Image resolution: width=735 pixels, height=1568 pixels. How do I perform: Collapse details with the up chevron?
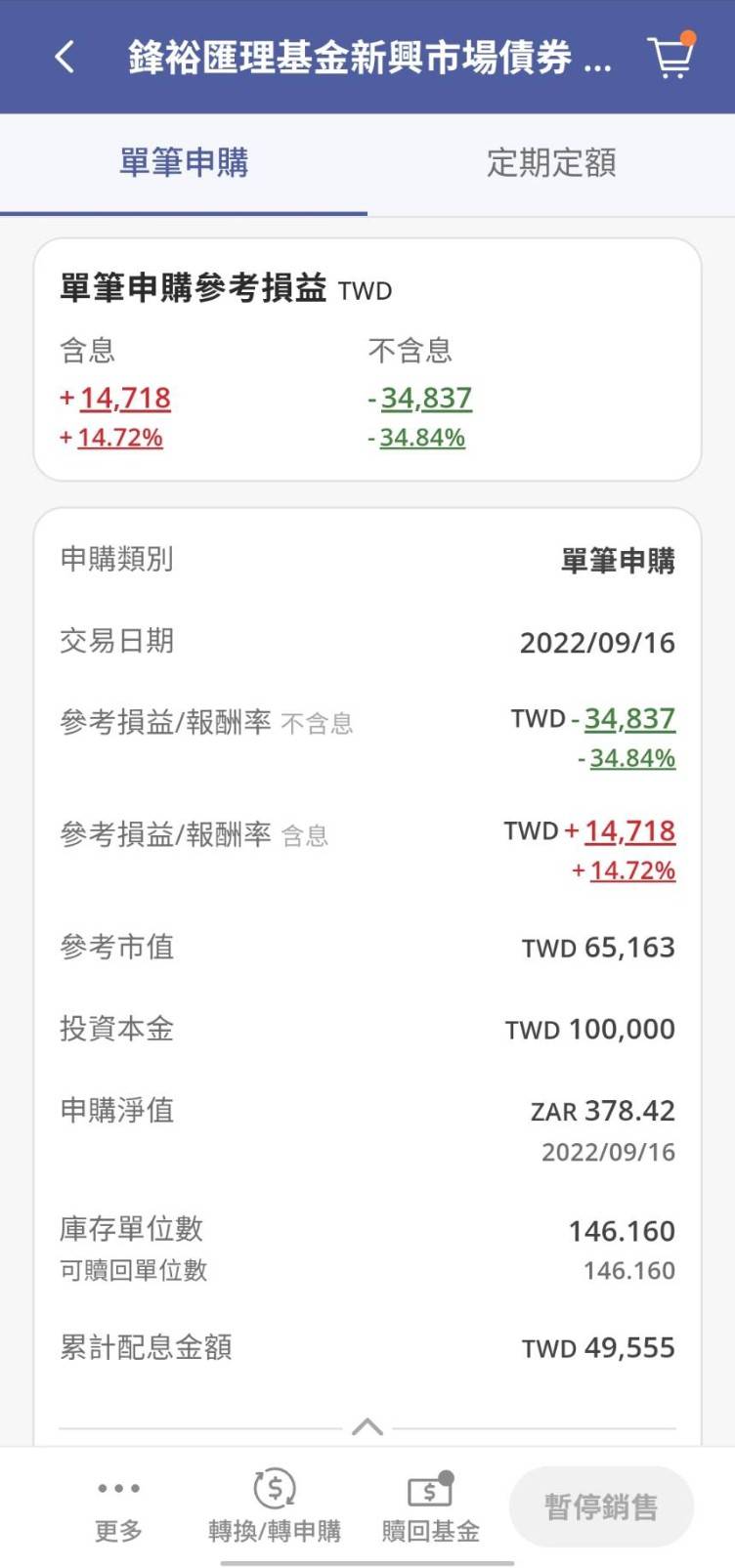pos(367,1427)
